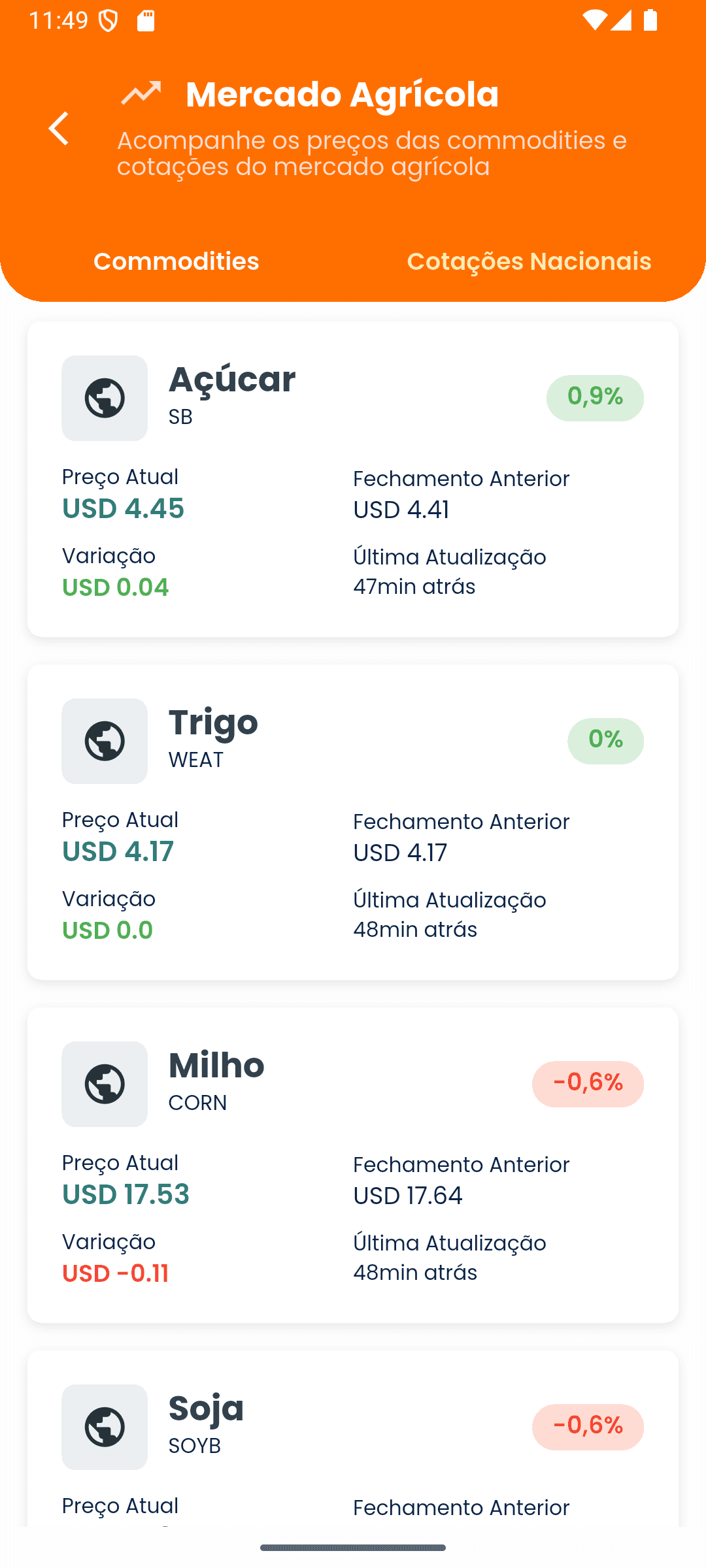Toggle the 0% badge on the Trigo card
The width and height of the screenshot is (706, 1568).
[605, 741]
